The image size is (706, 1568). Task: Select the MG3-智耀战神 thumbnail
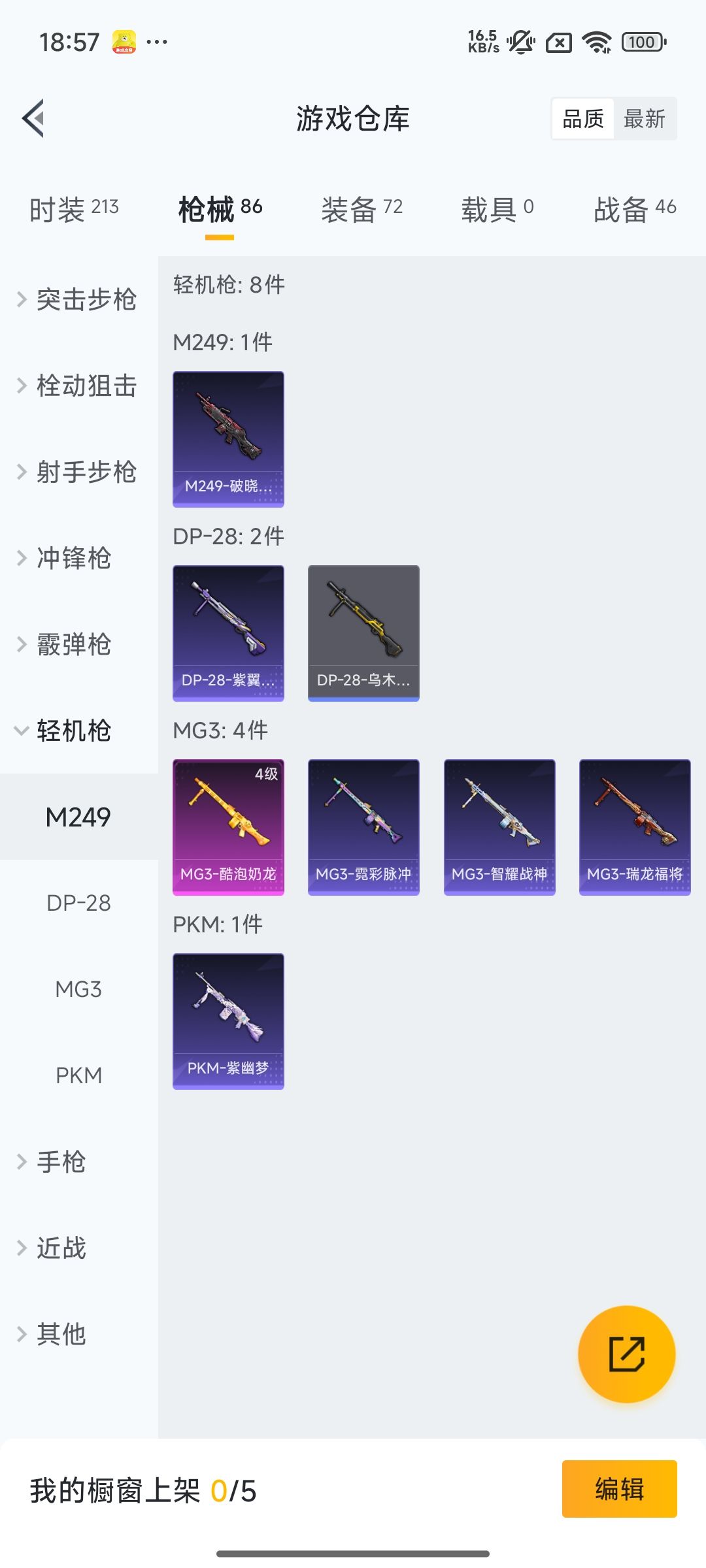pos(499,825)
